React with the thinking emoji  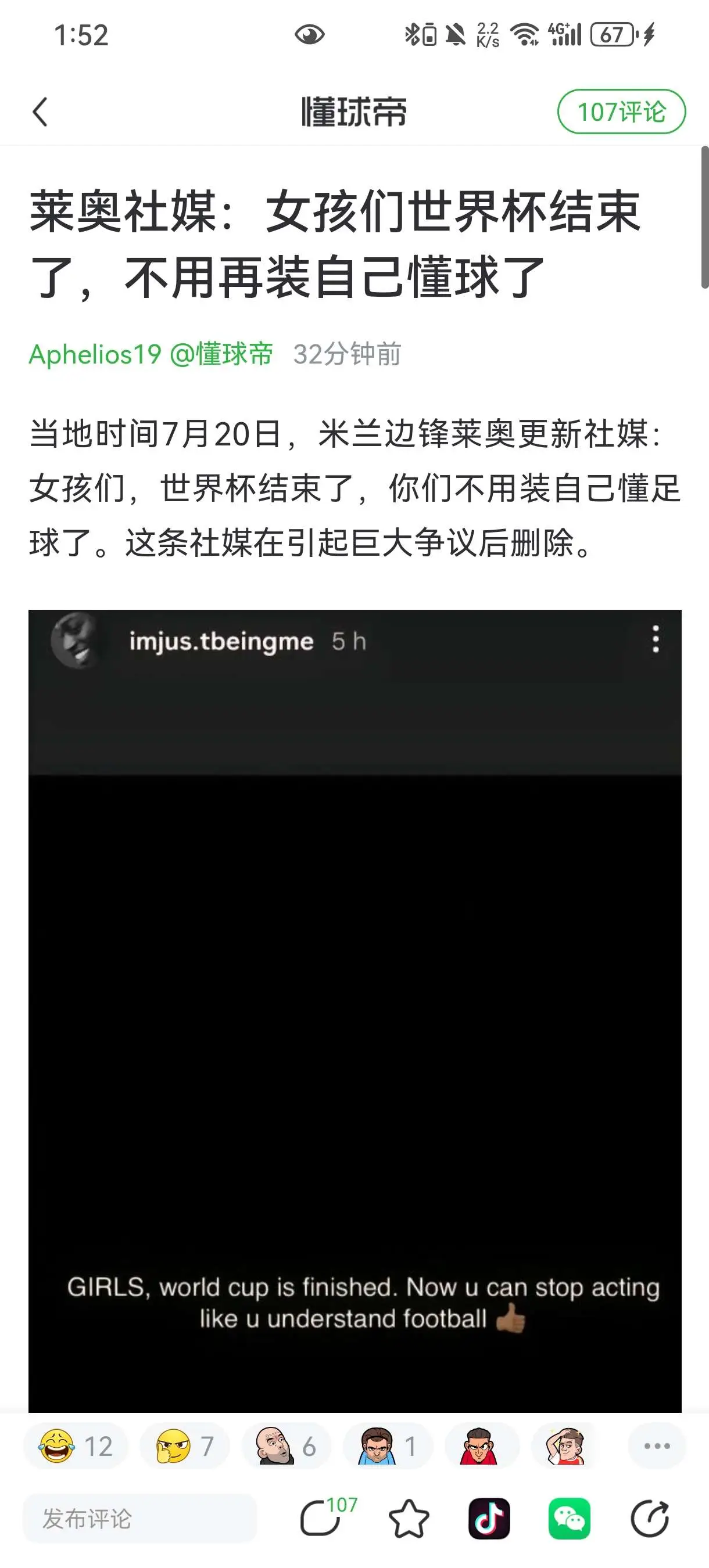pos(185,1446)
